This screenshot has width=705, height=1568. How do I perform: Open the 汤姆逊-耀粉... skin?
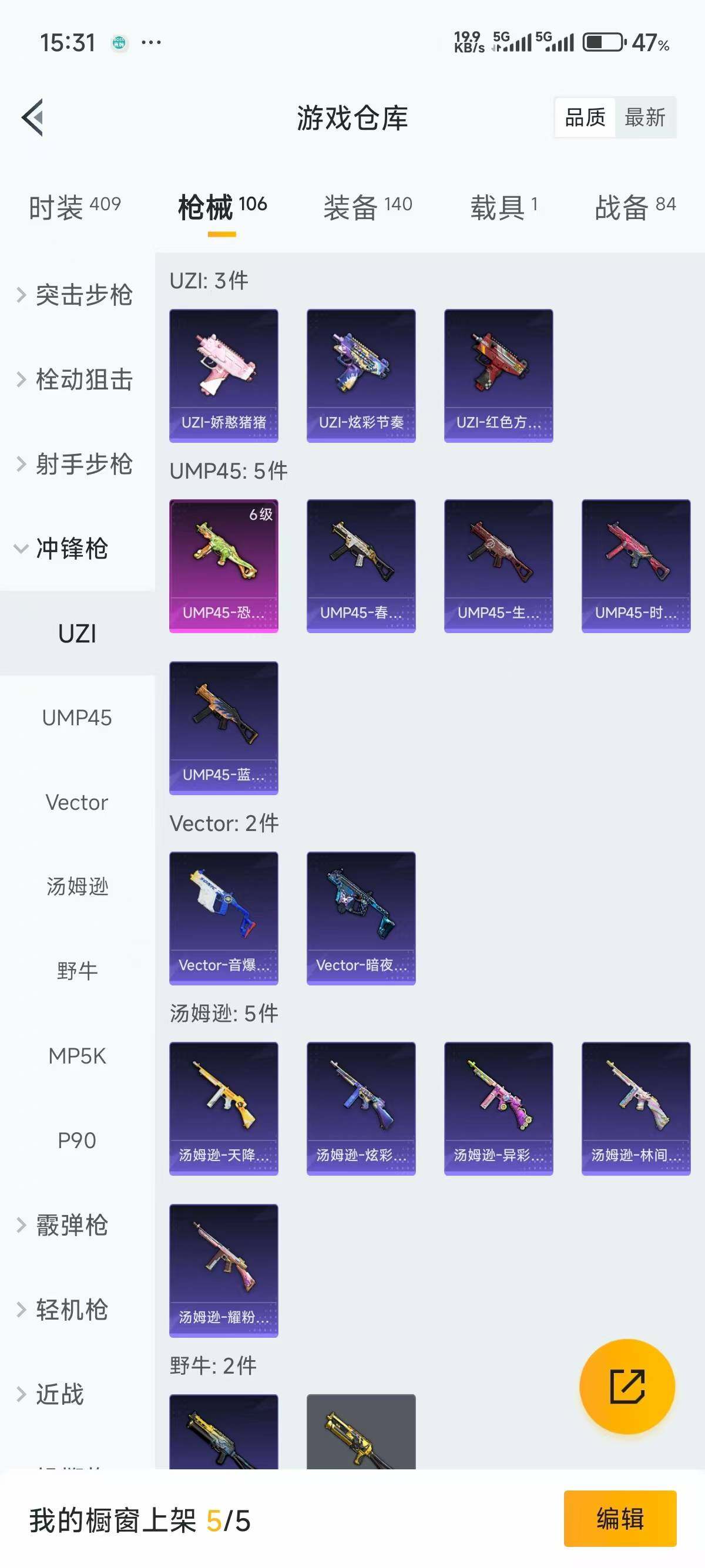[223, 1270]
